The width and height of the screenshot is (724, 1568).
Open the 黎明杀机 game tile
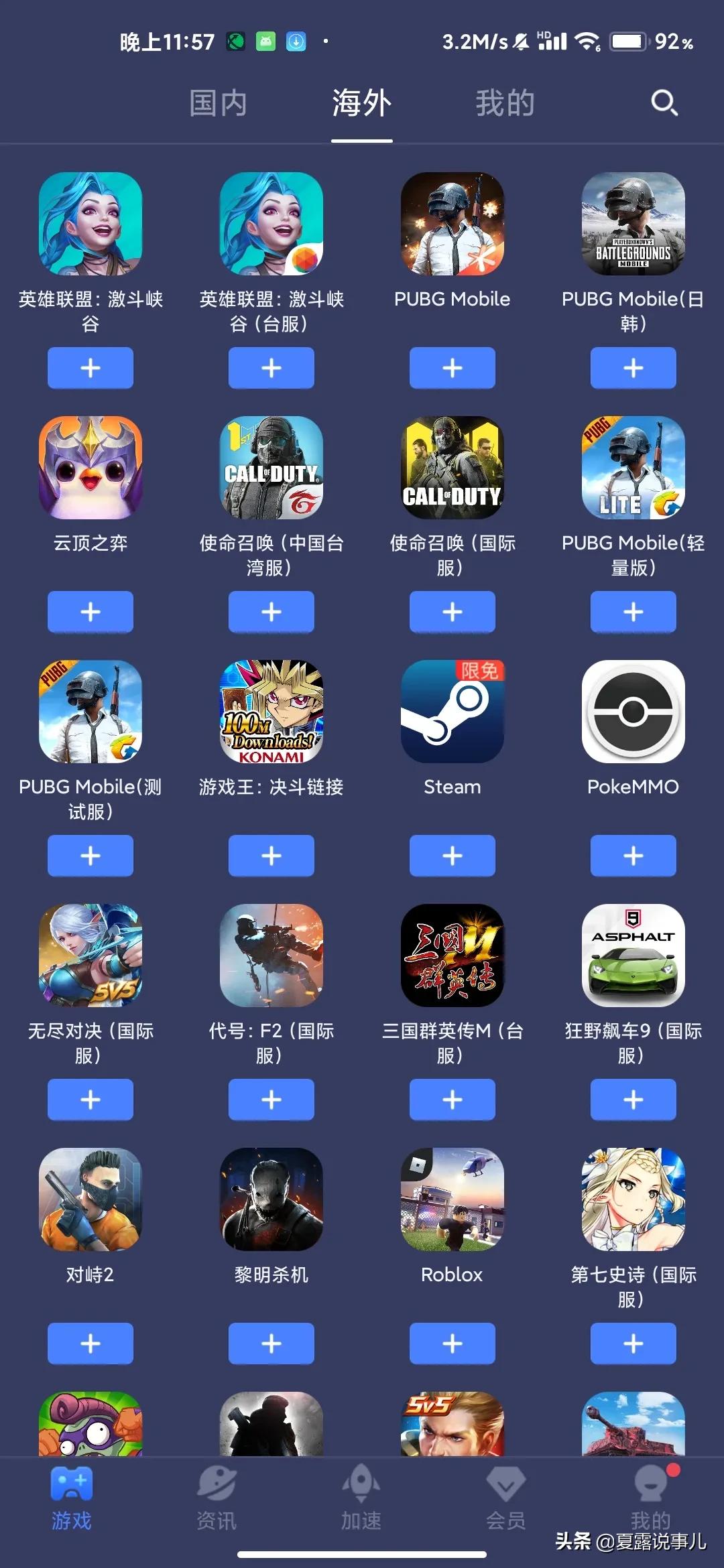(x=271, y=1199)
